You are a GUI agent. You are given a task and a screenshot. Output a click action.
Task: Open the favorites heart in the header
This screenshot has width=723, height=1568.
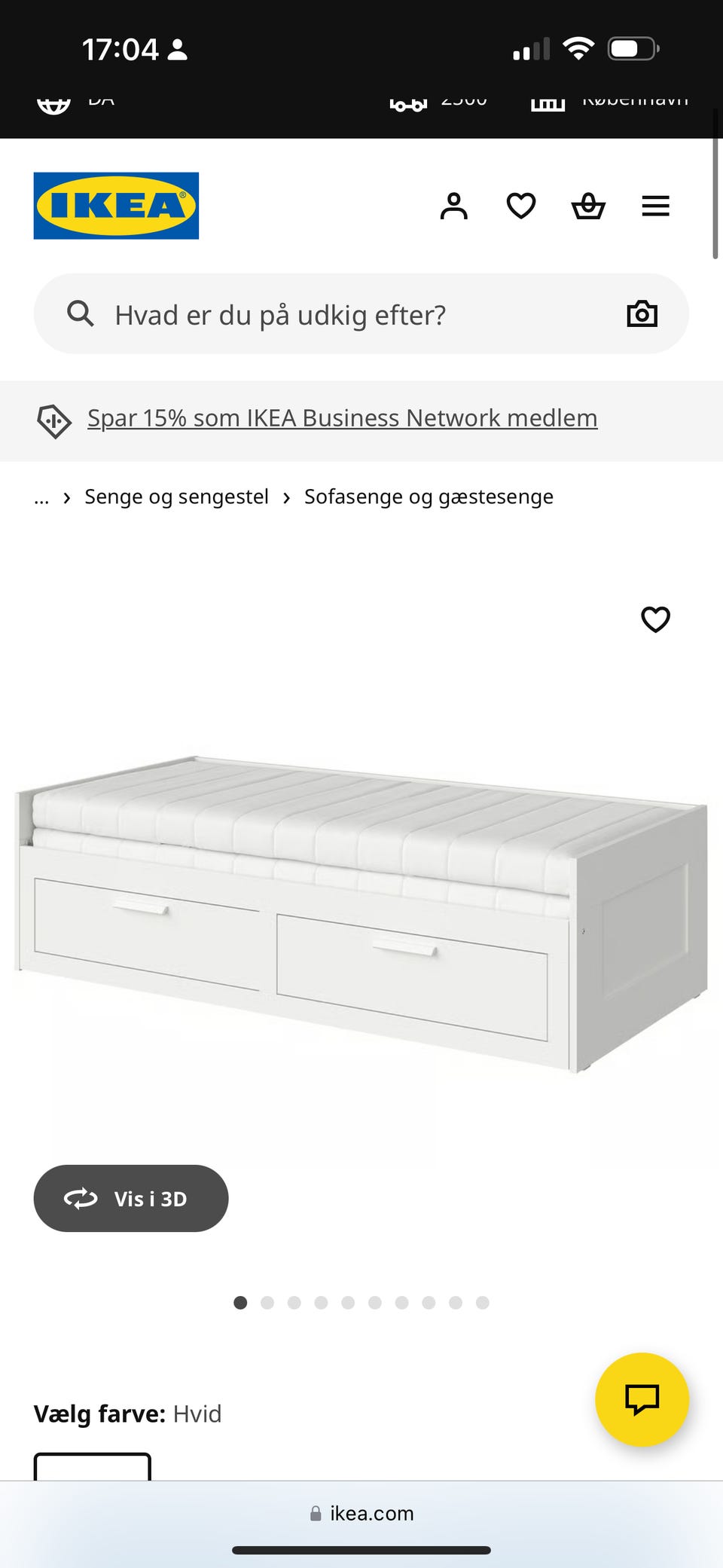[x=520, y=205]
